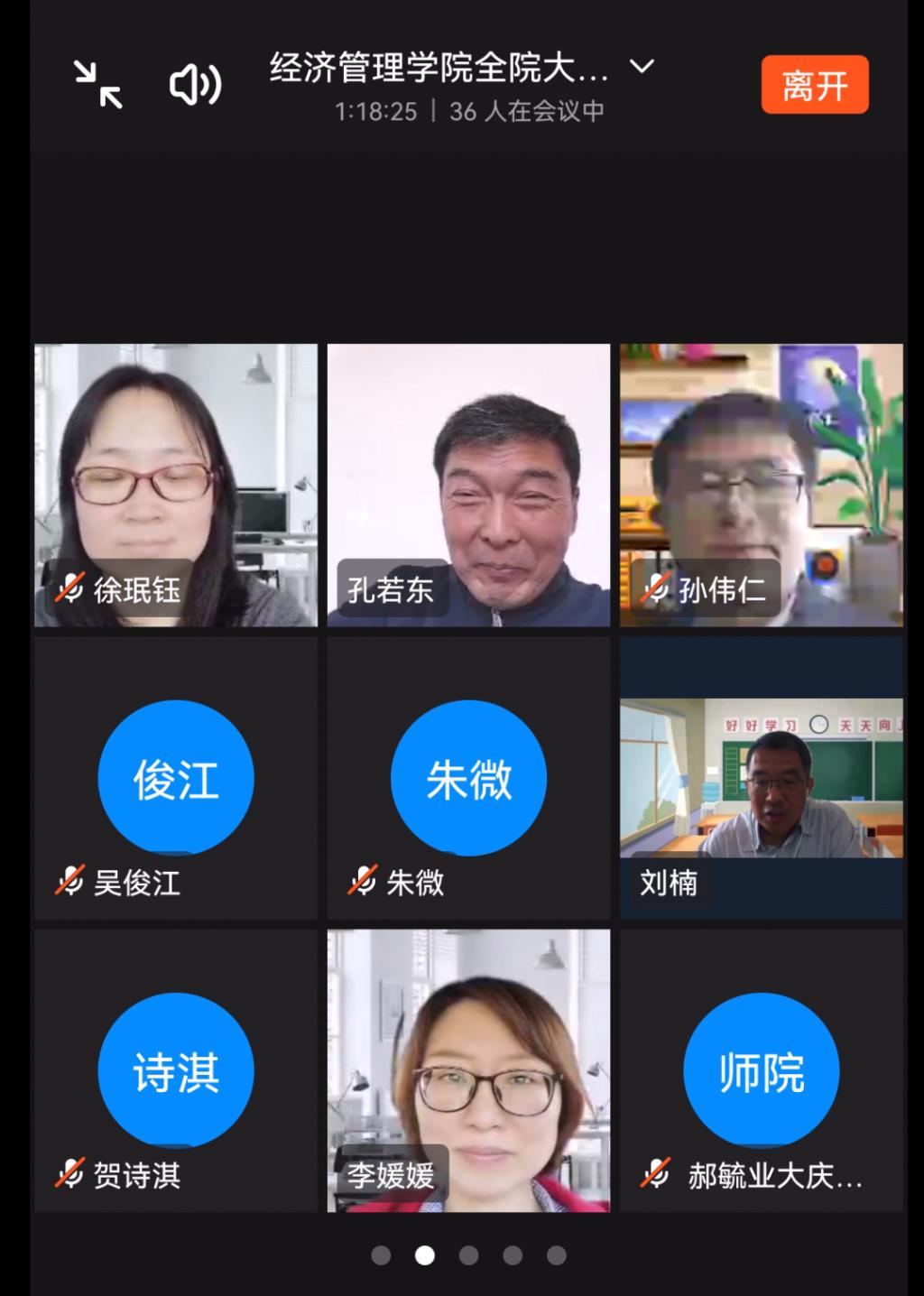Select 吴俊江's participant tile
The height and width of the screenshot is (1296, 924).
(x=176, y=778)
